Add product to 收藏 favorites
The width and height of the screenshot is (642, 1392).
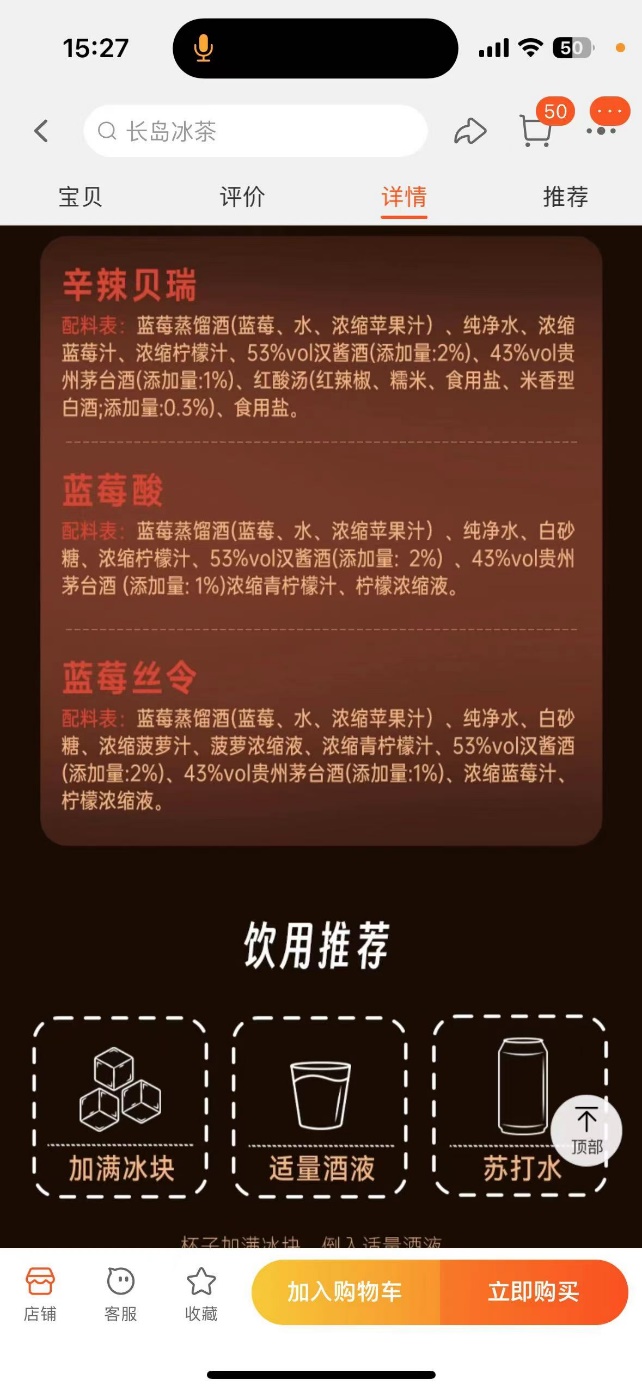tap(201, 1293)
